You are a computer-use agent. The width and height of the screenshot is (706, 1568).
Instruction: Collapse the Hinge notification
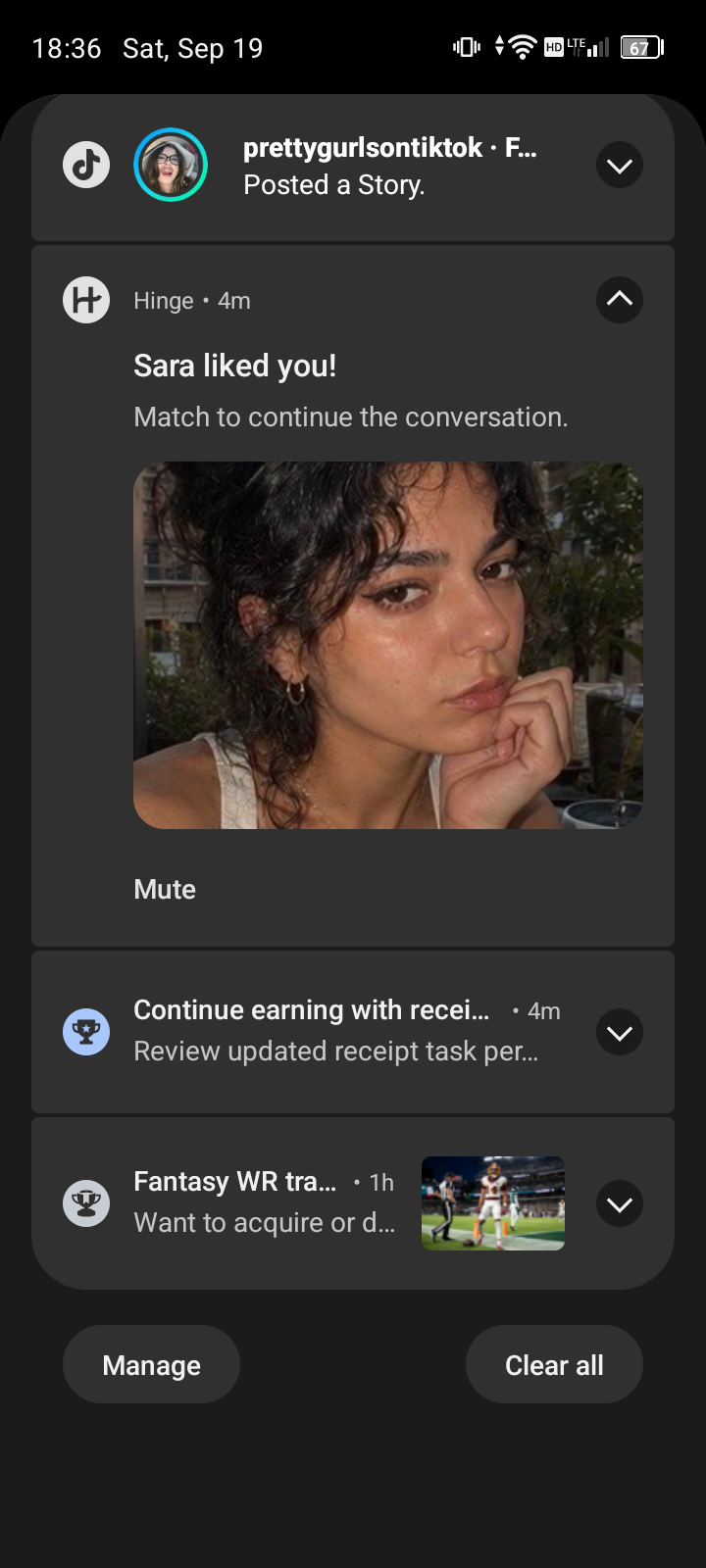620,299
